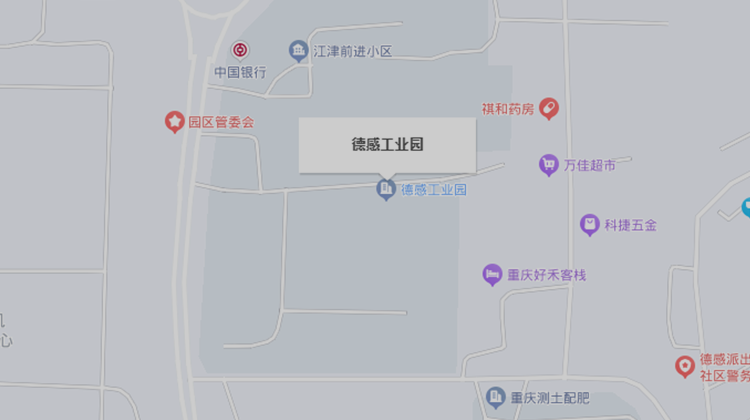The height and width of the screenshot is (420, 750).
Task: Select the 万佳超市 shop marker
Action: [548, 165]
